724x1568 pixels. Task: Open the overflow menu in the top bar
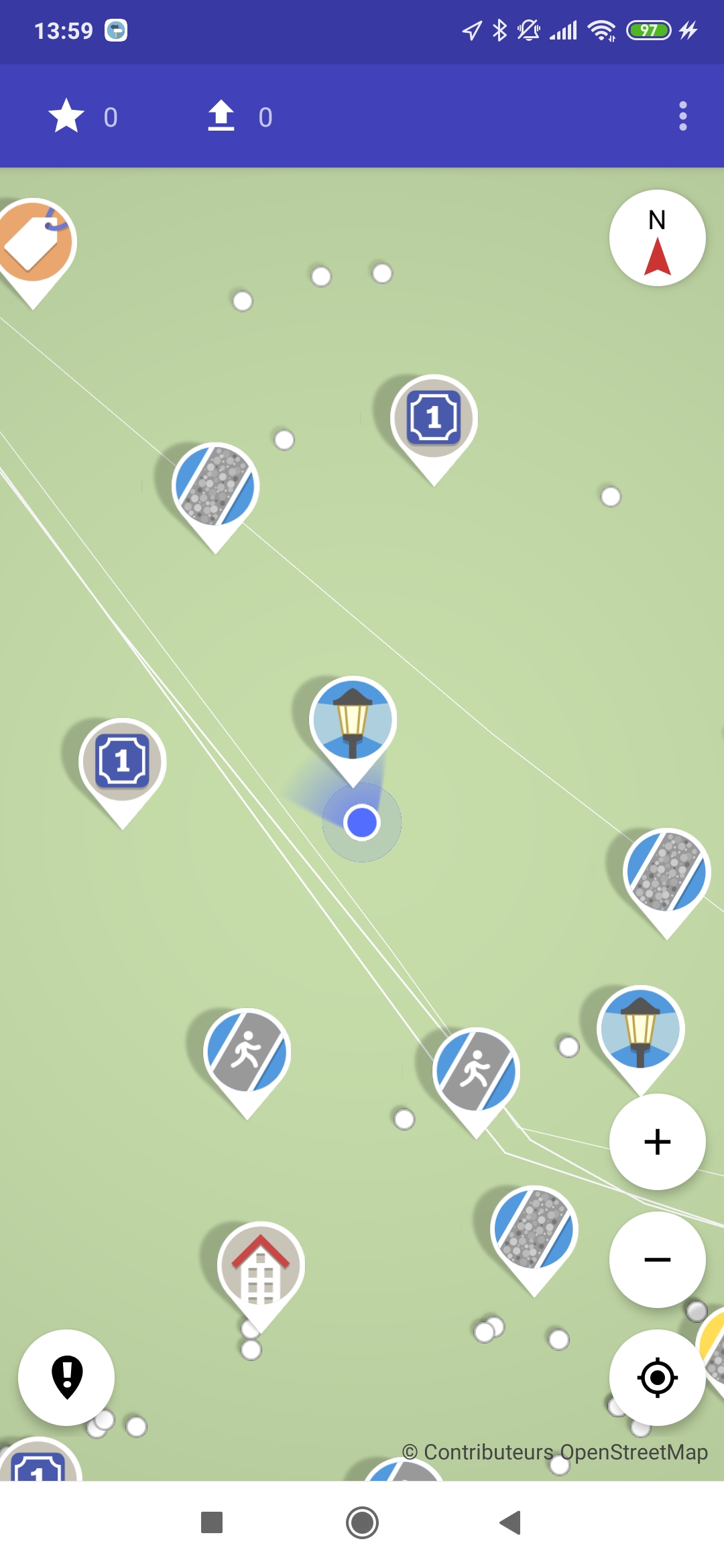(x=682, y=116)
